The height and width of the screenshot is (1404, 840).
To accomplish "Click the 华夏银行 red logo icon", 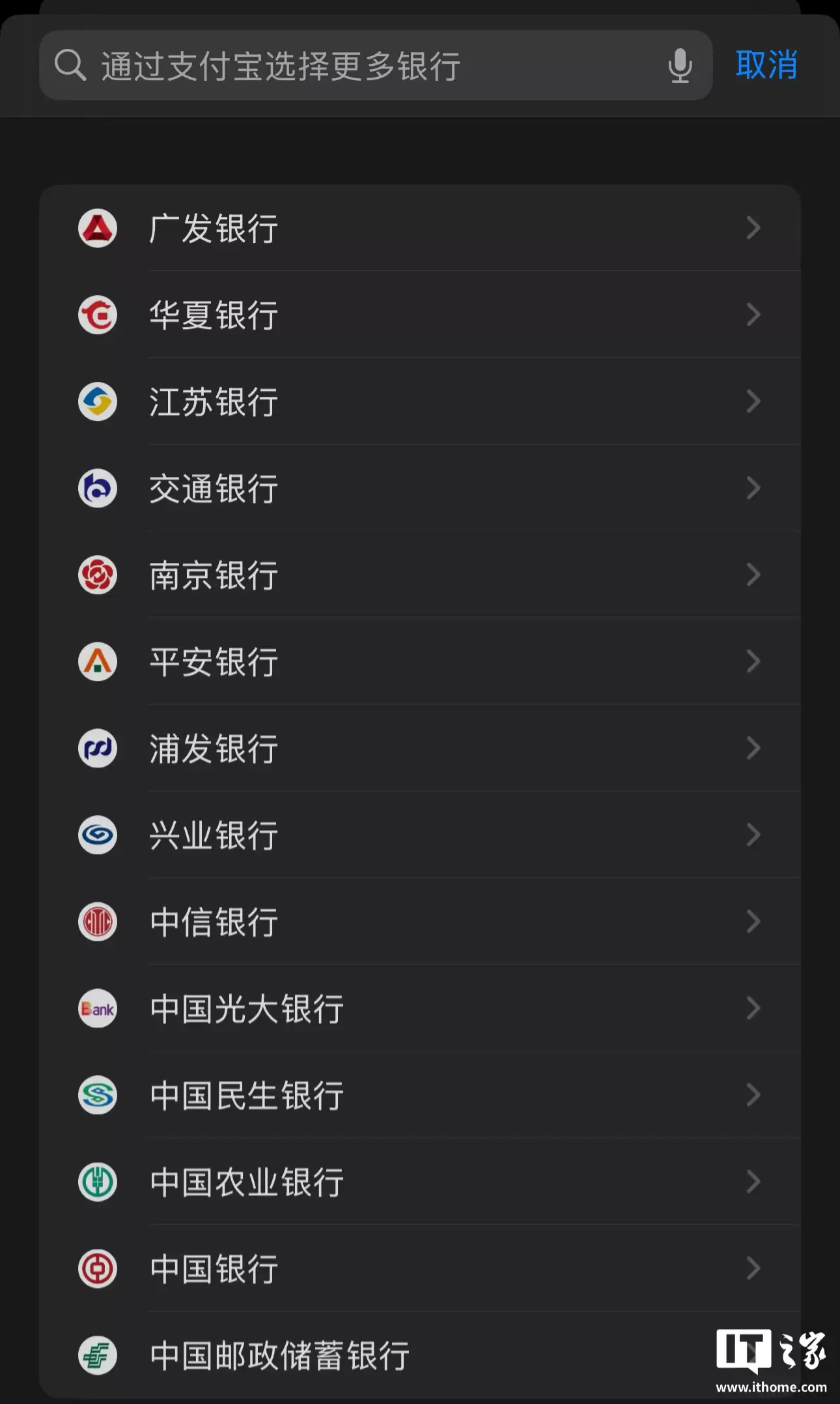I will [x=97, y=315].
